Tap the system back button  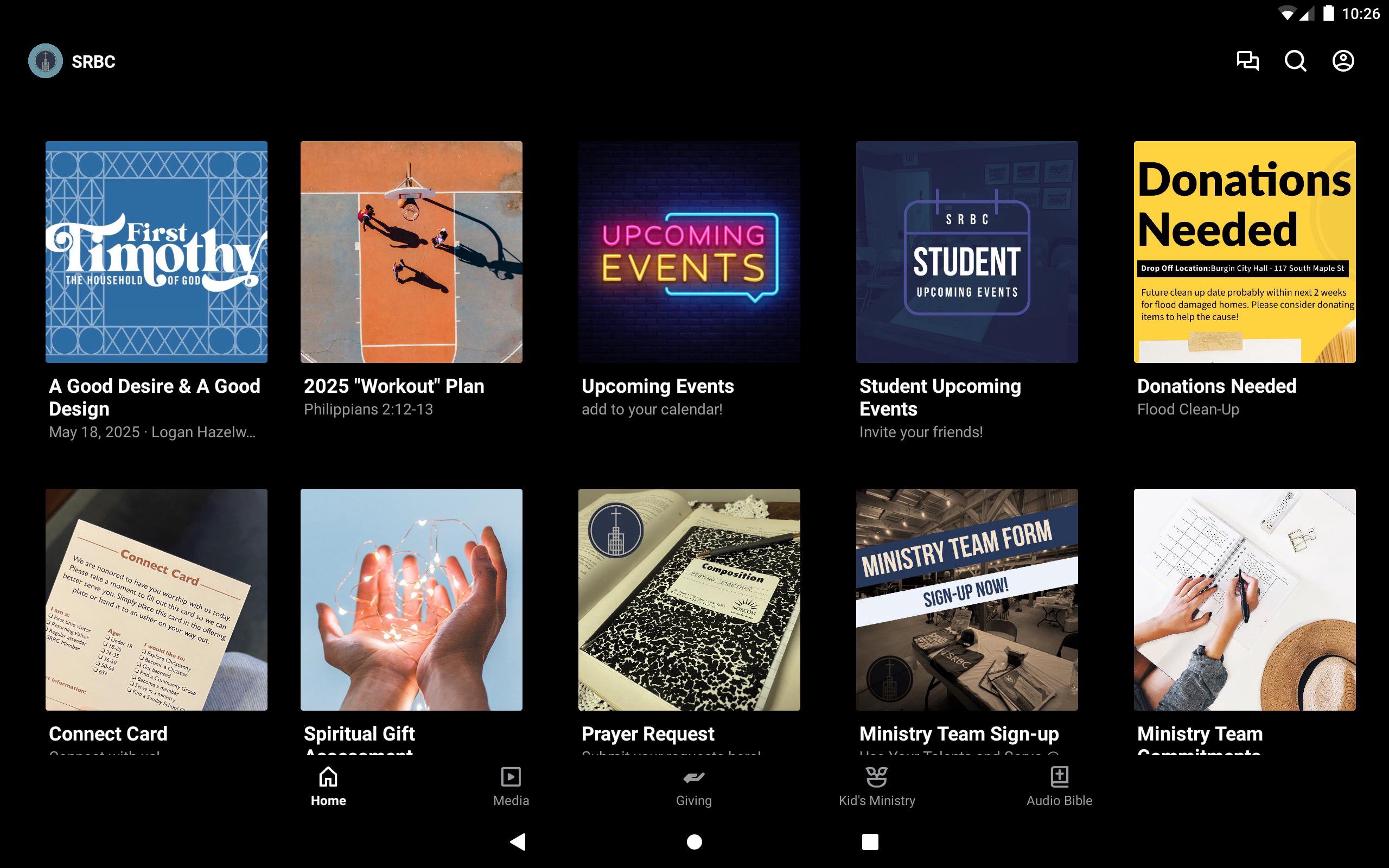pyautogui.click(x=518, y=841)
